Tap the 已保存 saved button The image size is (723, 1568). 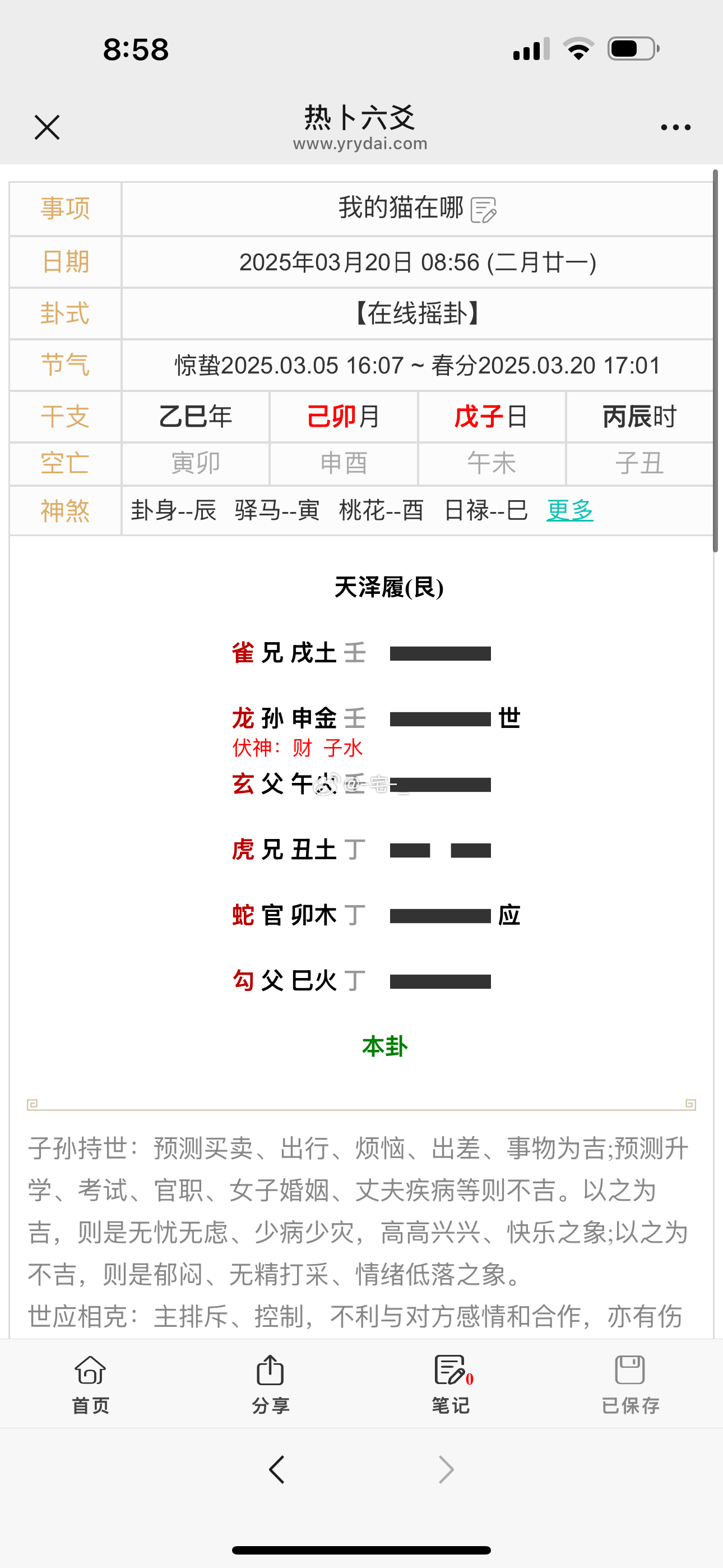click(631, 1384)
